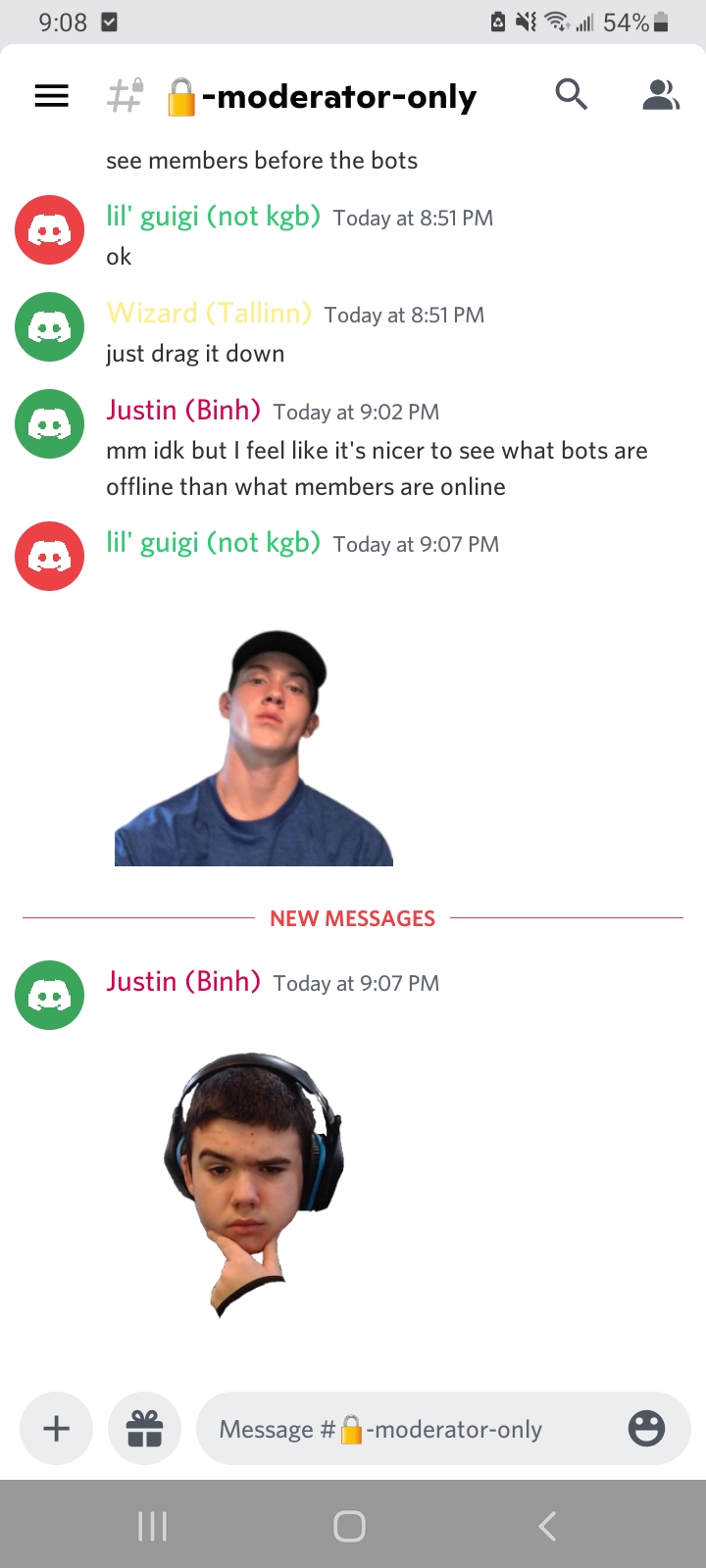Tap lil' guigi's avatar beside 'ok'
Image resolution: width=706 pixels, height=1568 pixels.
tap(50, 230)
